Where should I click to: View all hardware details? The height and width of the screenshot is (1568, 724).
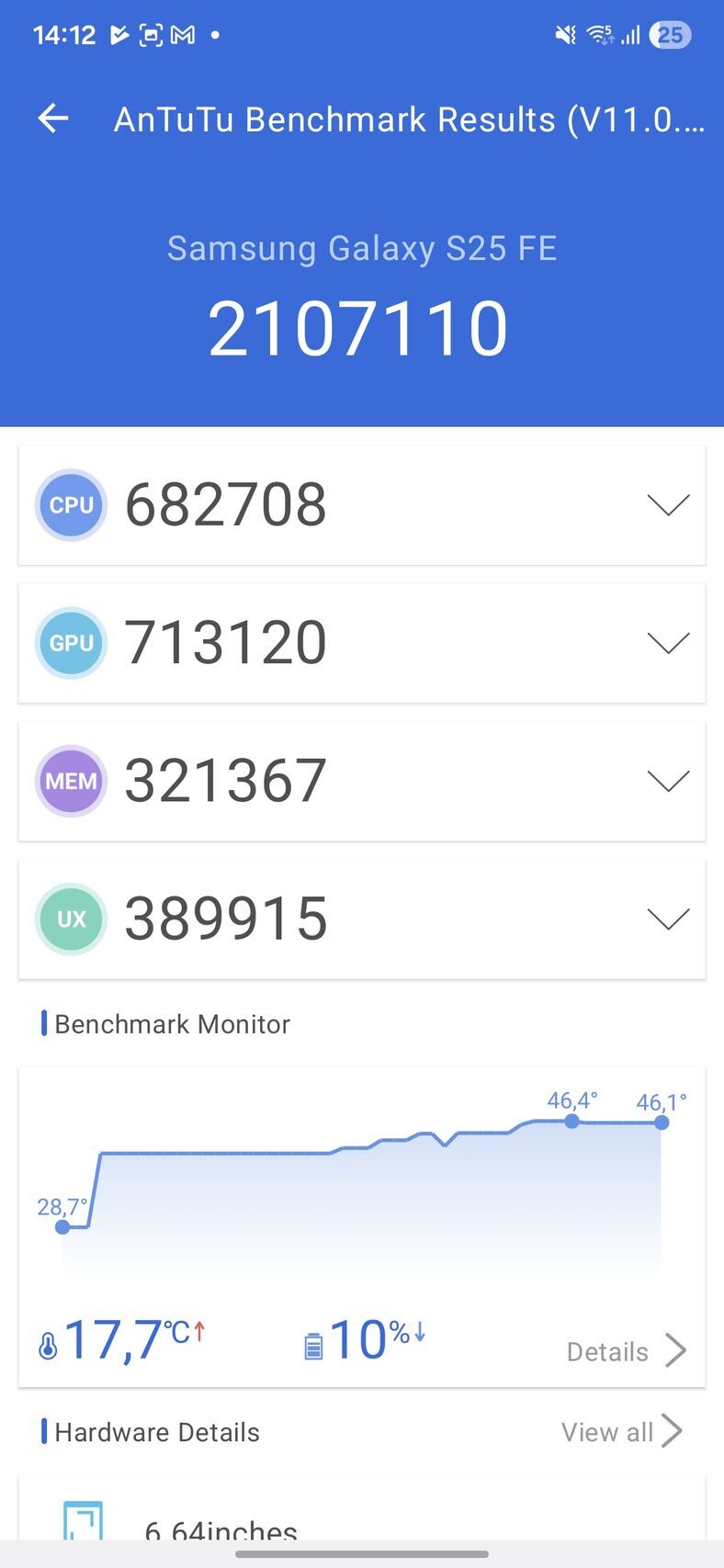621,1431
